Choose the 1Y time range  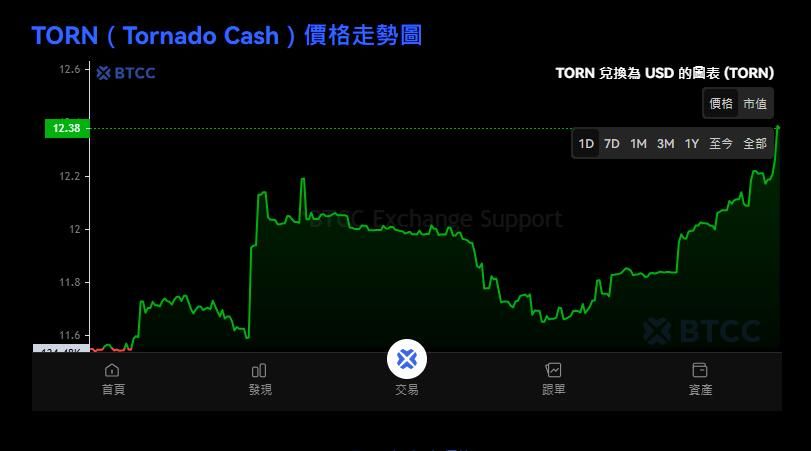[692, 144]
